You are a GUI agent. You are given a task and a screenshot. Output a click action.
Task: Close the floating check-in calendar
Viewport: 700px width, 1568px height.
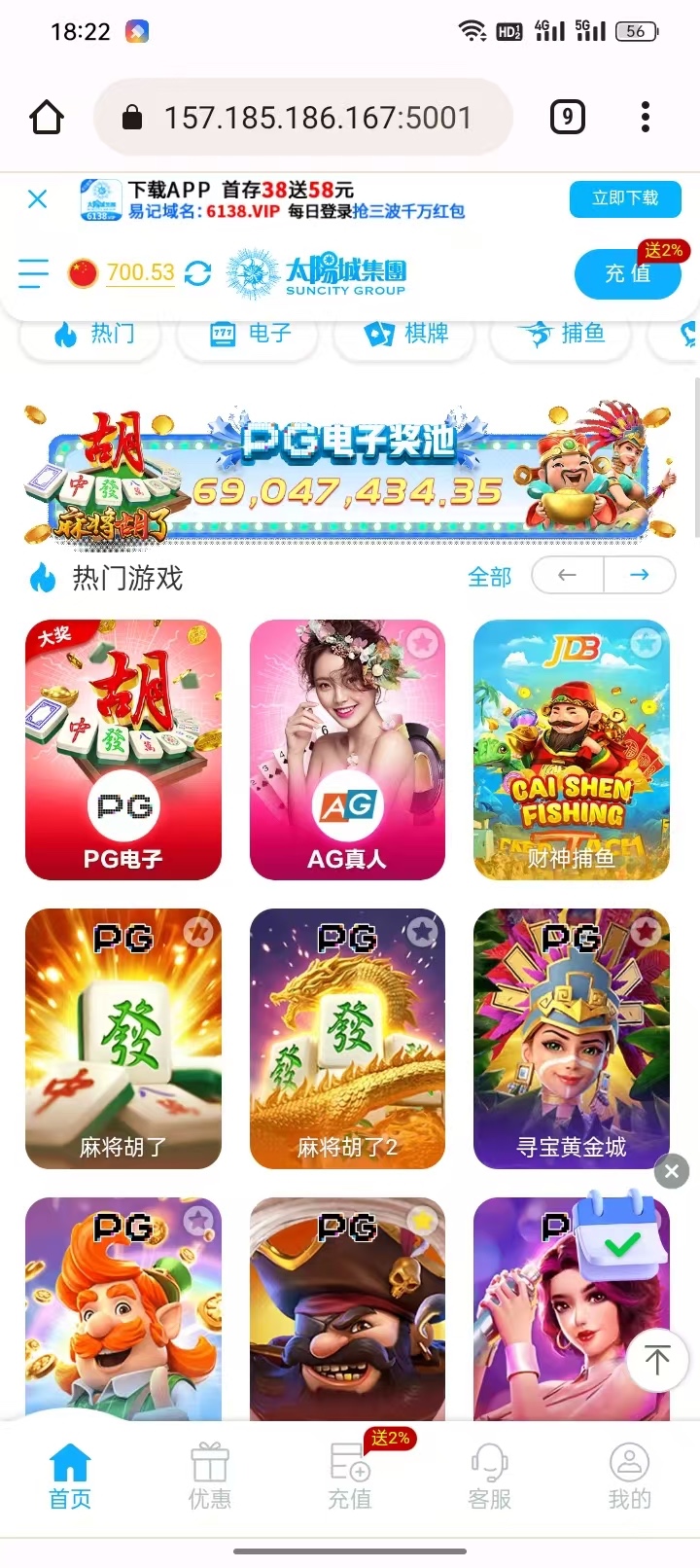[x=671, y=1172]
